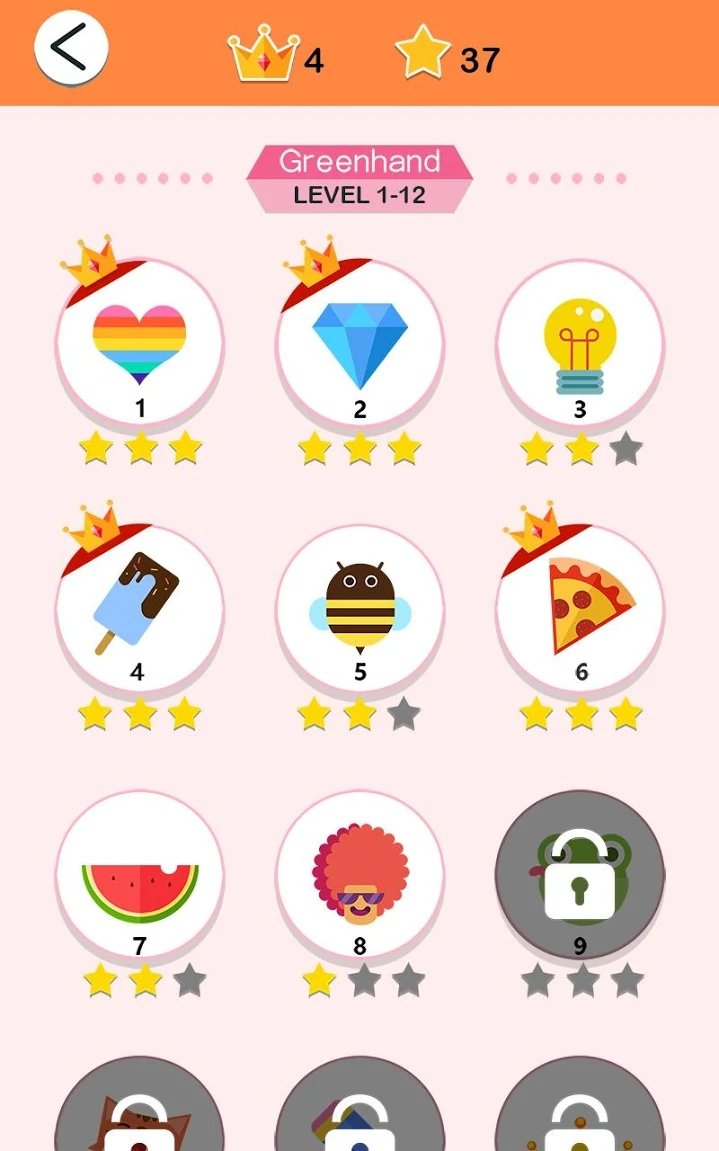The image size is (719, 1151).
Task: Select level 4 ice cream bar
Action: 140,608
